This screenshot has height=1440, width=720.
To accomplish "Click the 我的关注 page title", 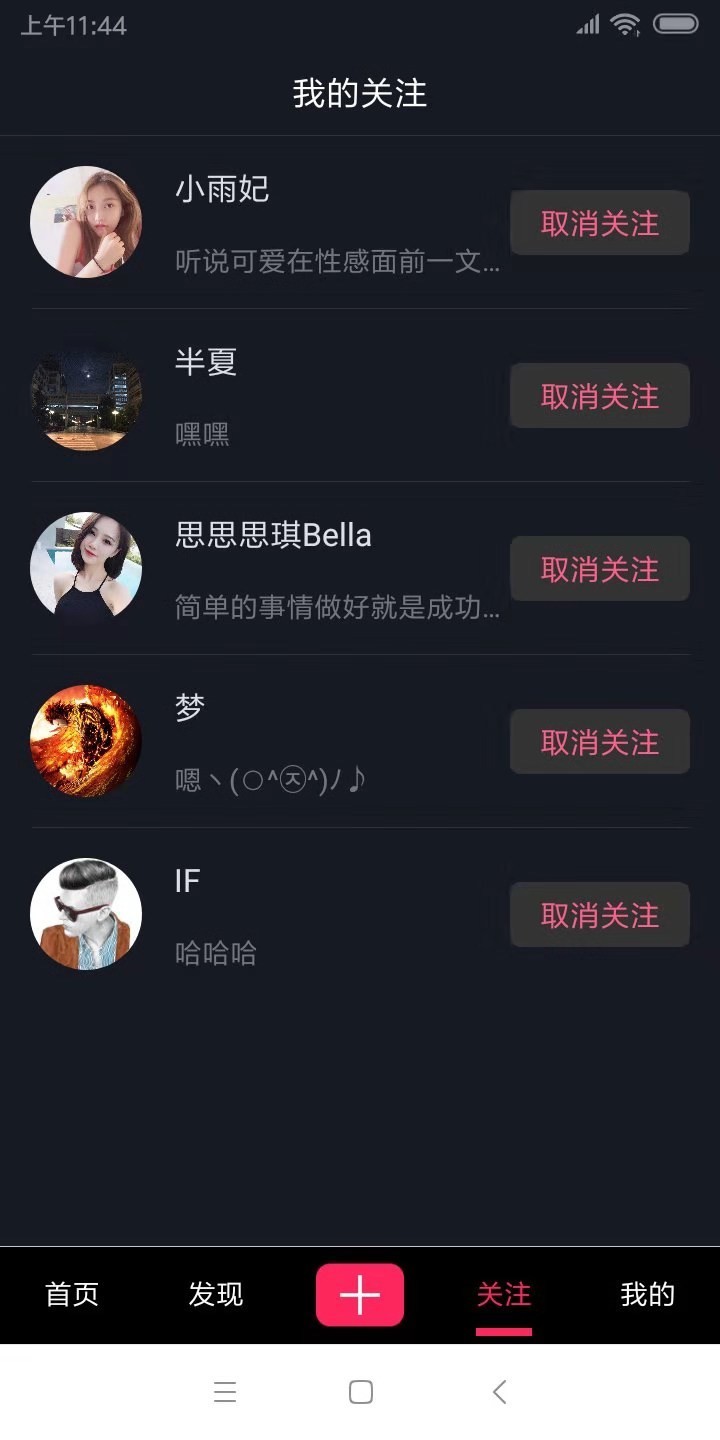I will [359, 92].
